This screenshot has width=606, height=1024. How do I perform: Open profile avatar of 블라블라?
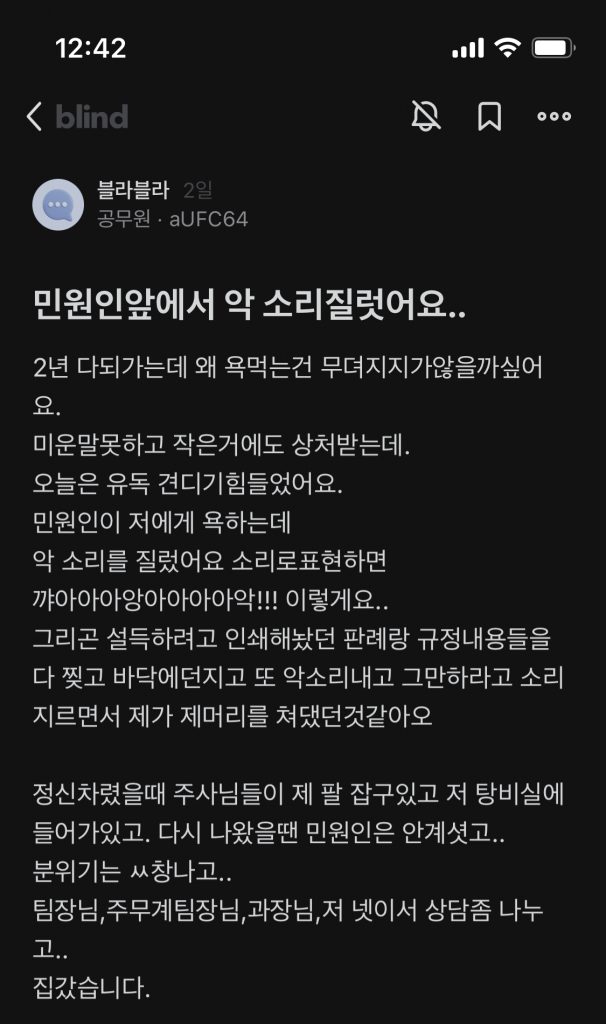58,205
